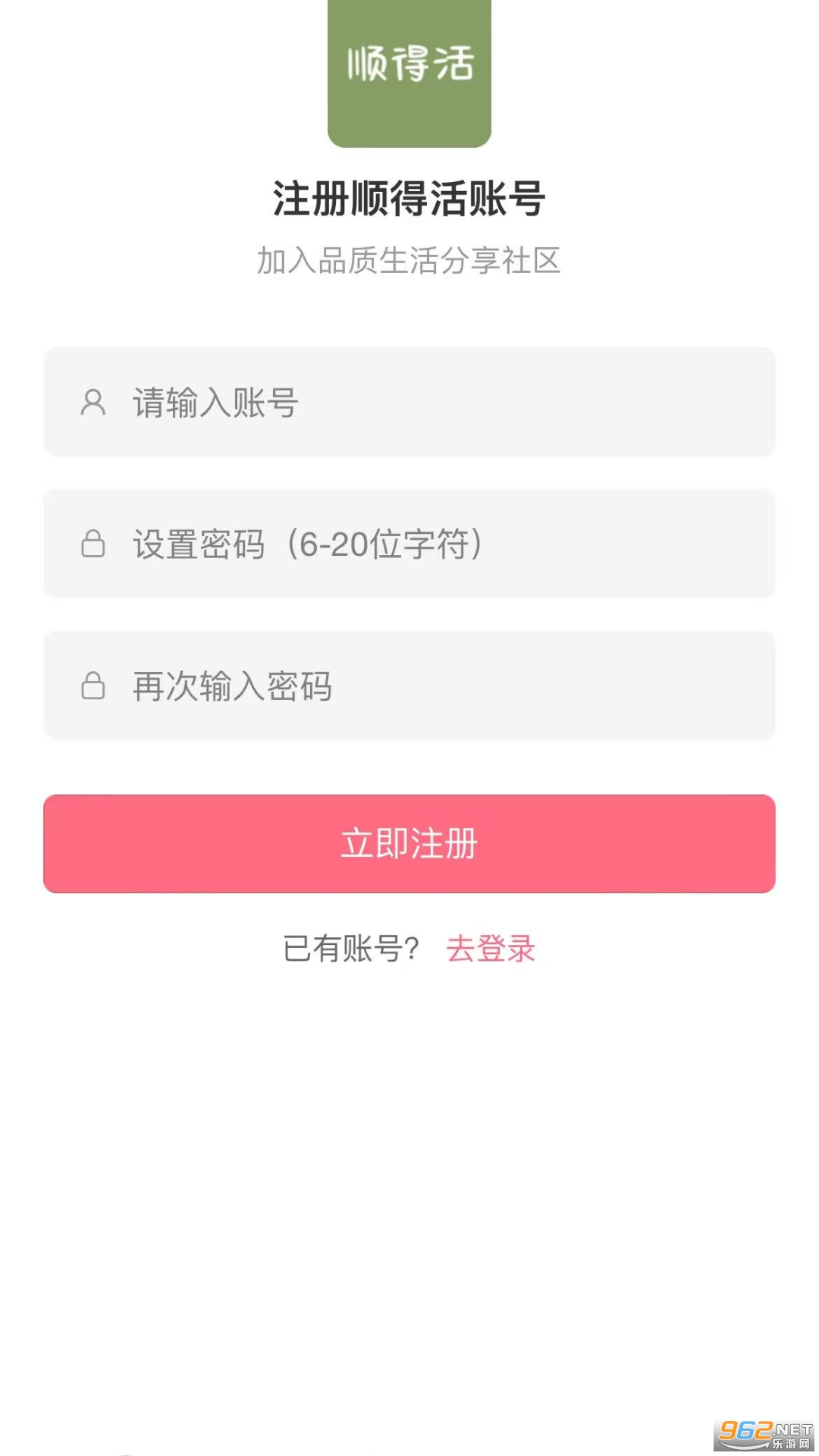Image resolution: width=819 pixels, height=1456 pixels.
Task: Tap the 再次输入密码 confirm password field
Action: (409, 686)
